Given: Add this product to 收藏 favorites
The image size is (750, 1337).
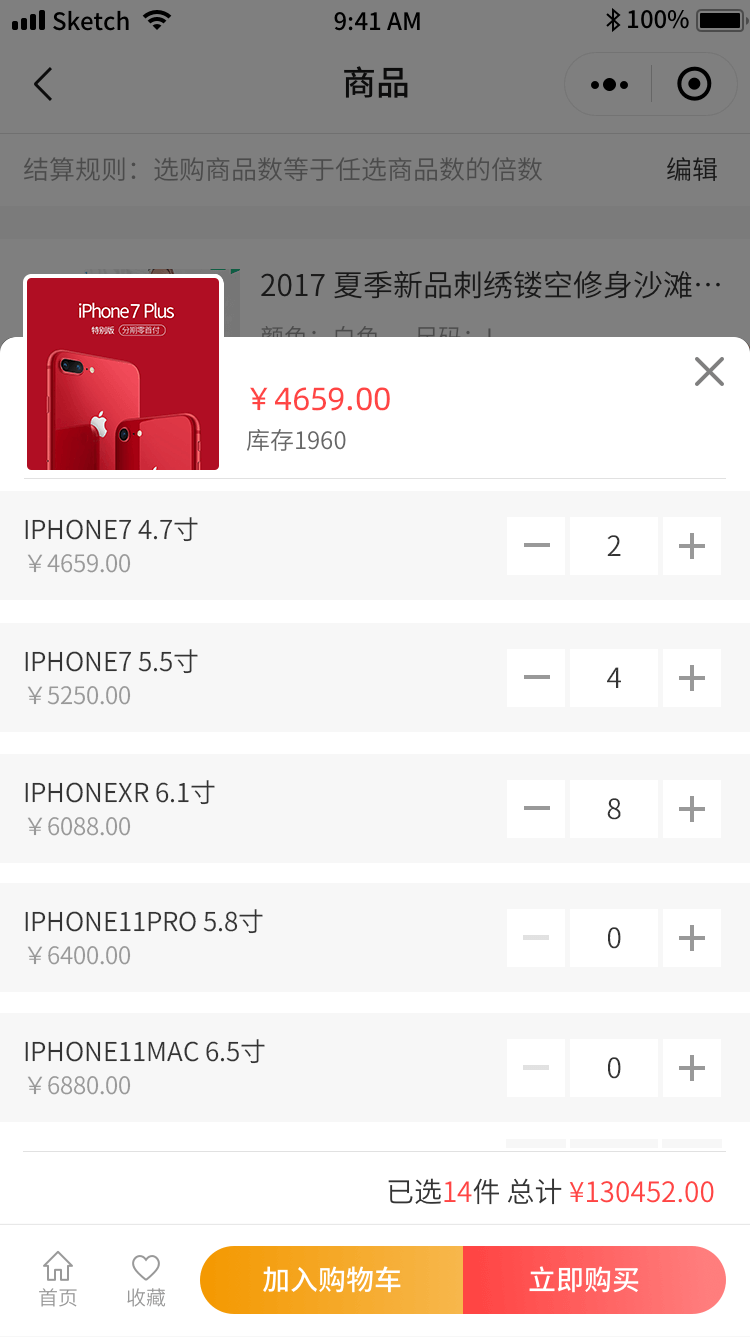Looking at the screenshot, I should click(146, 1279).
